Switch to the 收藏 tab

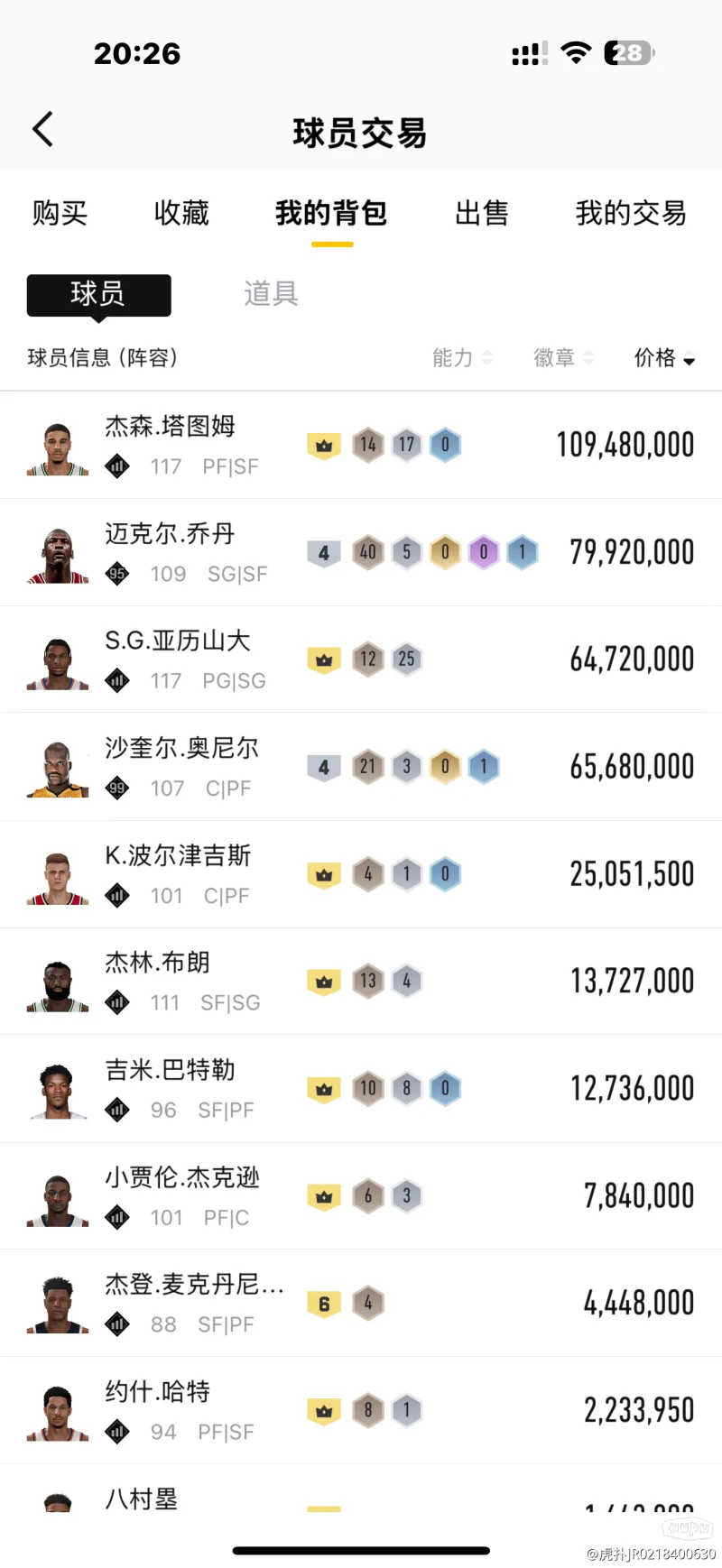pos(181,214)
